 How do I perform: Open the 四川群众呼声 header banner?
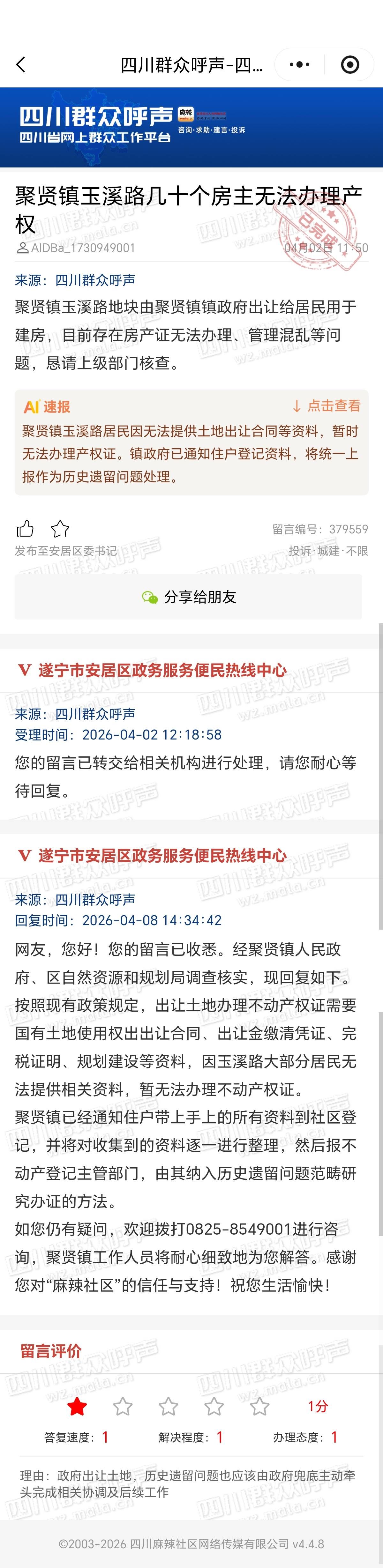(x=191, y=127)
